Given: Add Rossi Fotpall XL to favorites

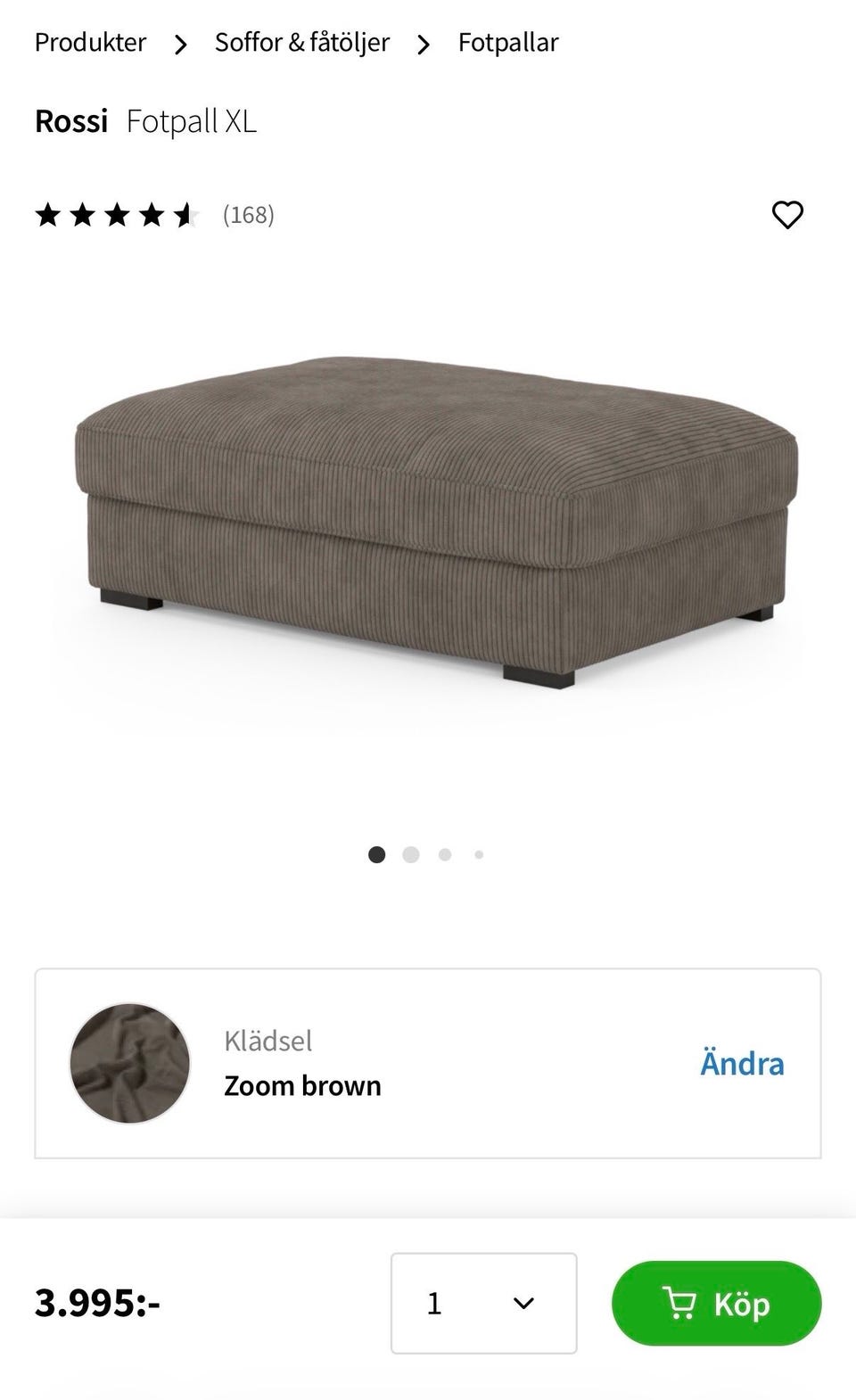Looking at the screenshot, I should coord(786,215).
